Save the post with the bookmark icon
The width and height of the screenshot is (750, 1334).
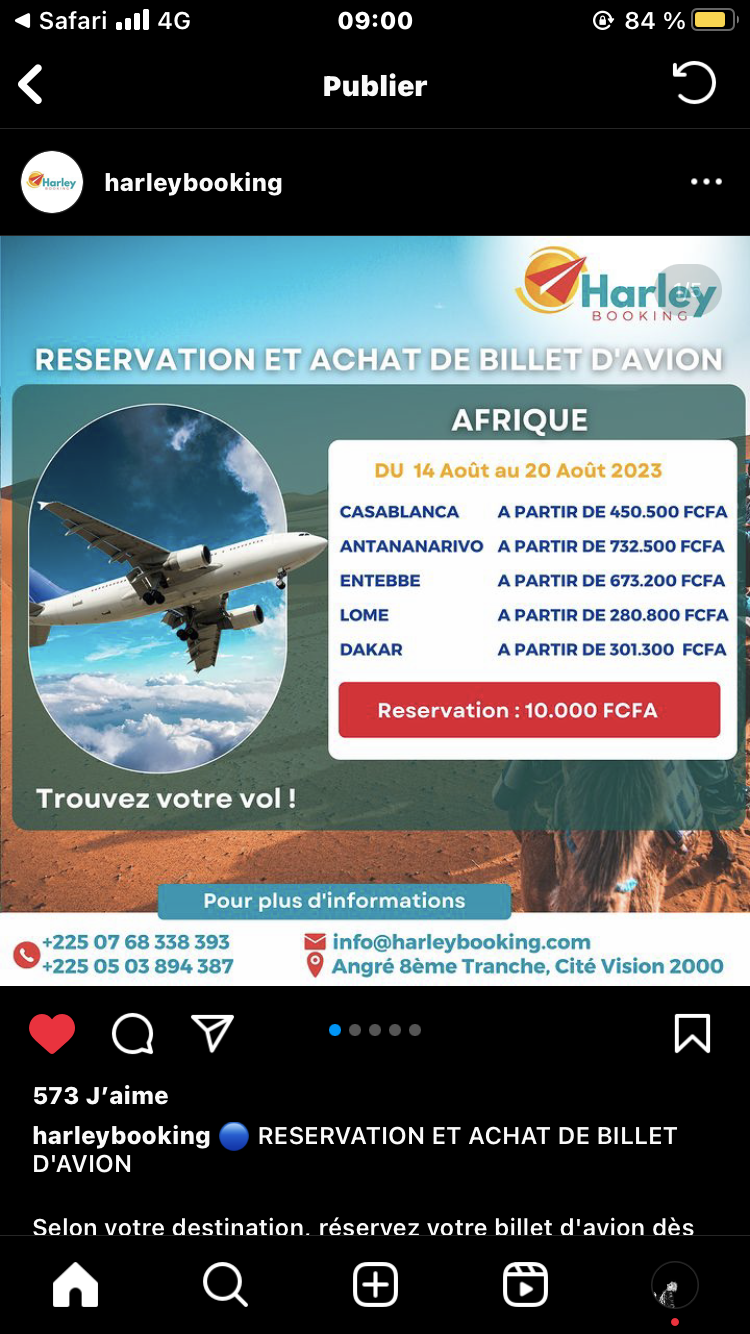click(692, 1034)
